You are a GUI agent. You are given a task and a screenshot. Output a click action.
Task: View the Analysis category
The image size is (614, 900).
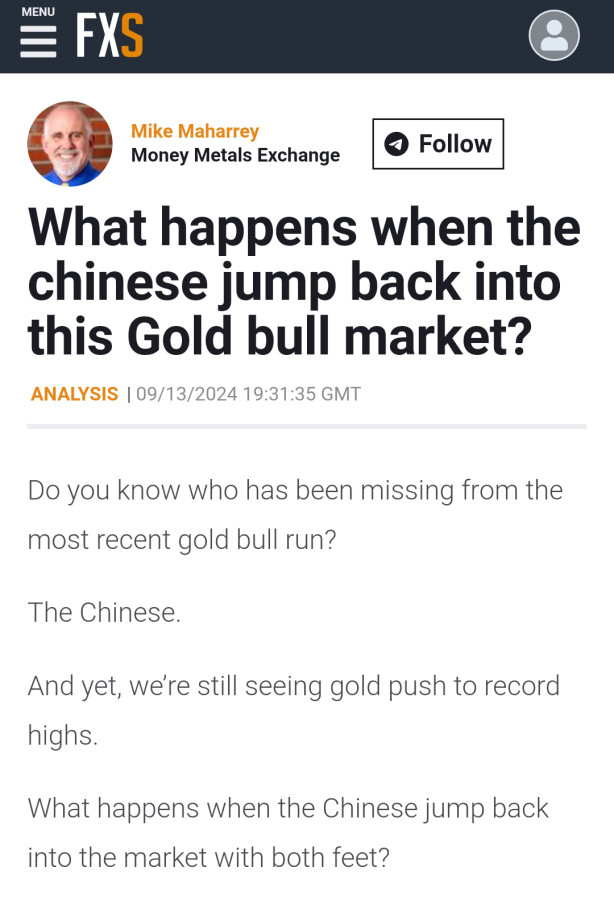[x=74, y=394]
